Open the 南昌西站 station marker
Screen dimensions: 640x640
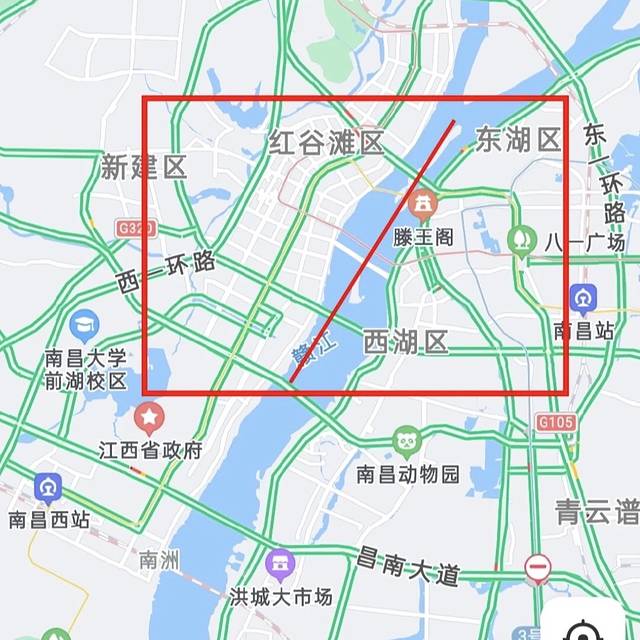pyautogui.click(x=47, y=487)
